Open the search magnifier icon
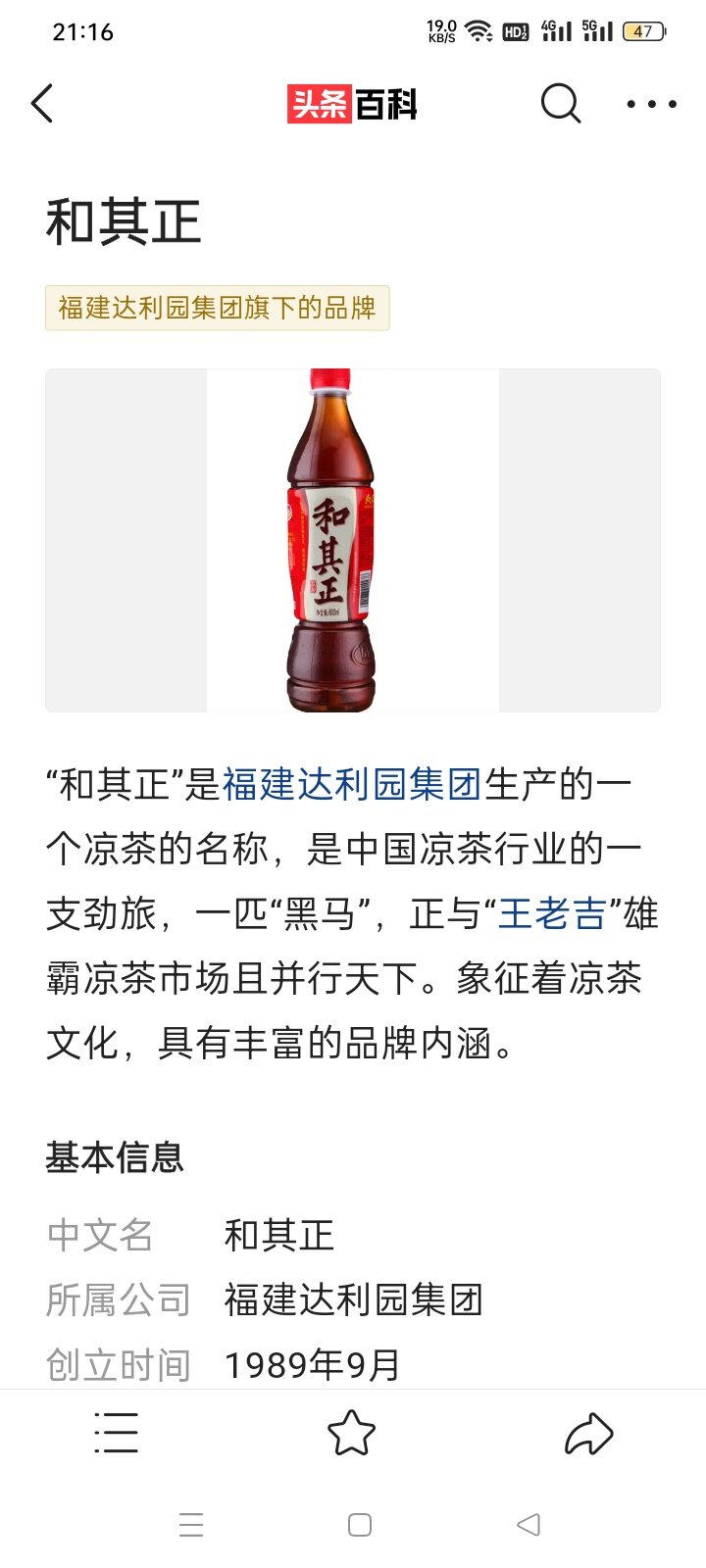706x1568 pixels. coord(561,103)
